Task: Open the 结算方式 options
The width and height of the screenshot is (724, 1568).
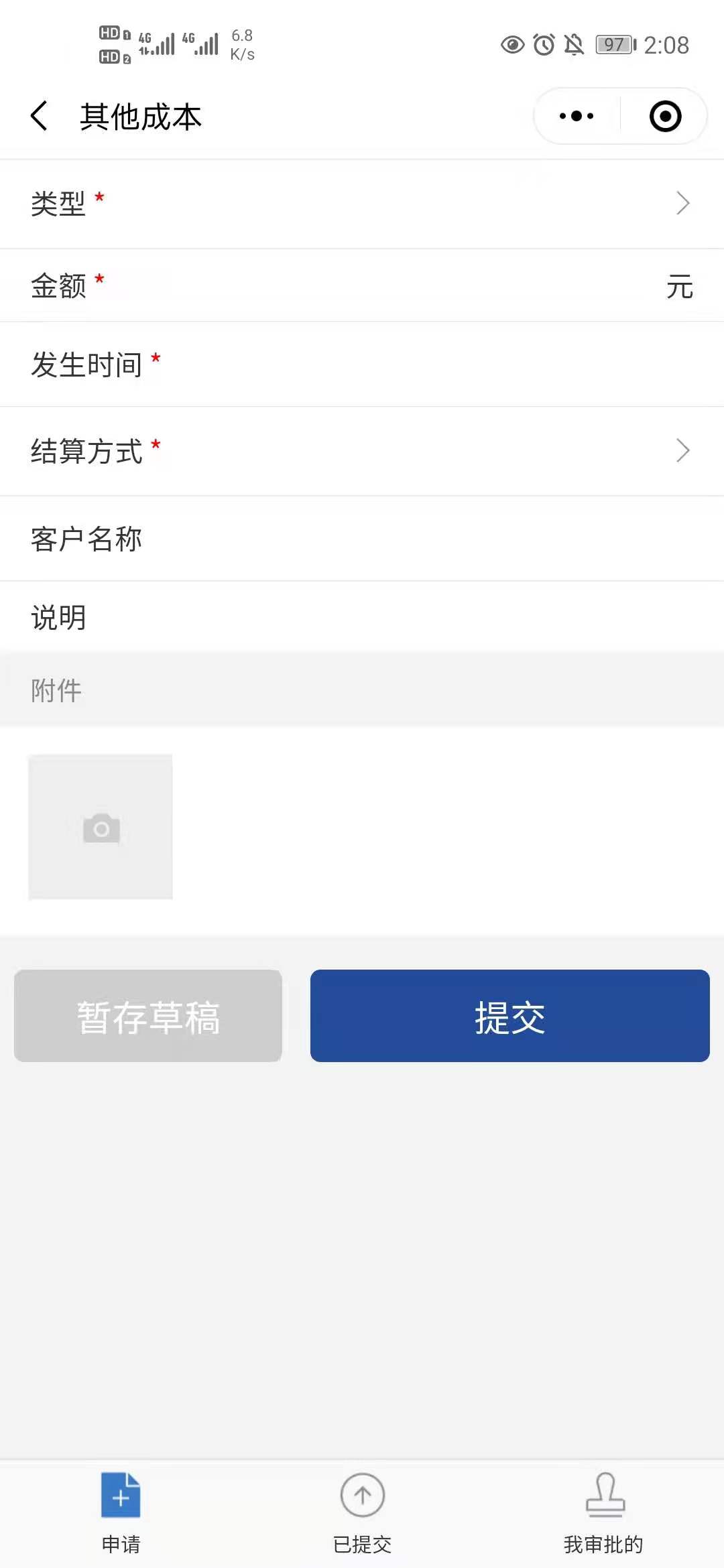Action: [x=362, y=451]
